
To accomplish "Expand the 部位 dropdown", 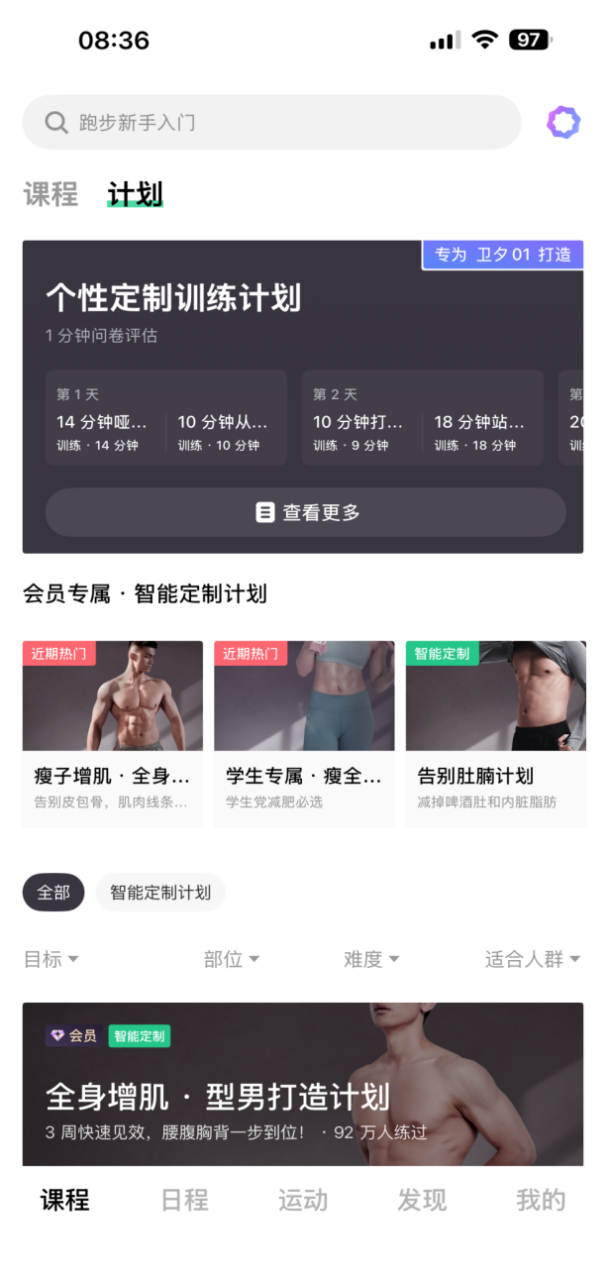I will (231, 959).
